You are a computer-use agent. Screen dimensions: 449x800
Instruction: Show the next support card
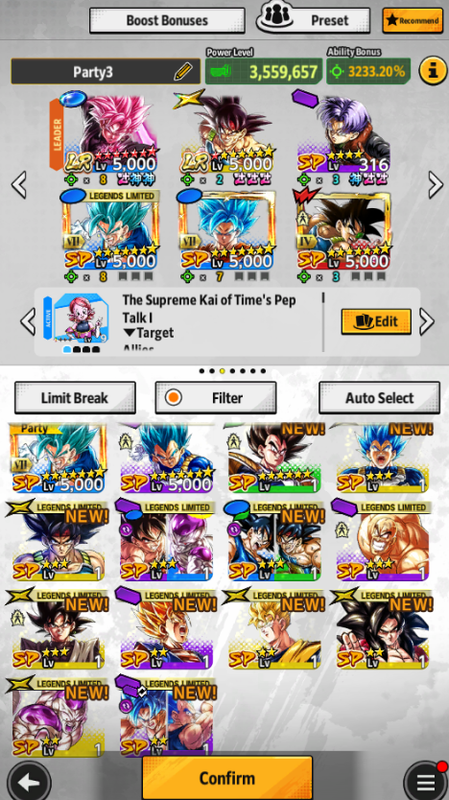tap(427, 321)
